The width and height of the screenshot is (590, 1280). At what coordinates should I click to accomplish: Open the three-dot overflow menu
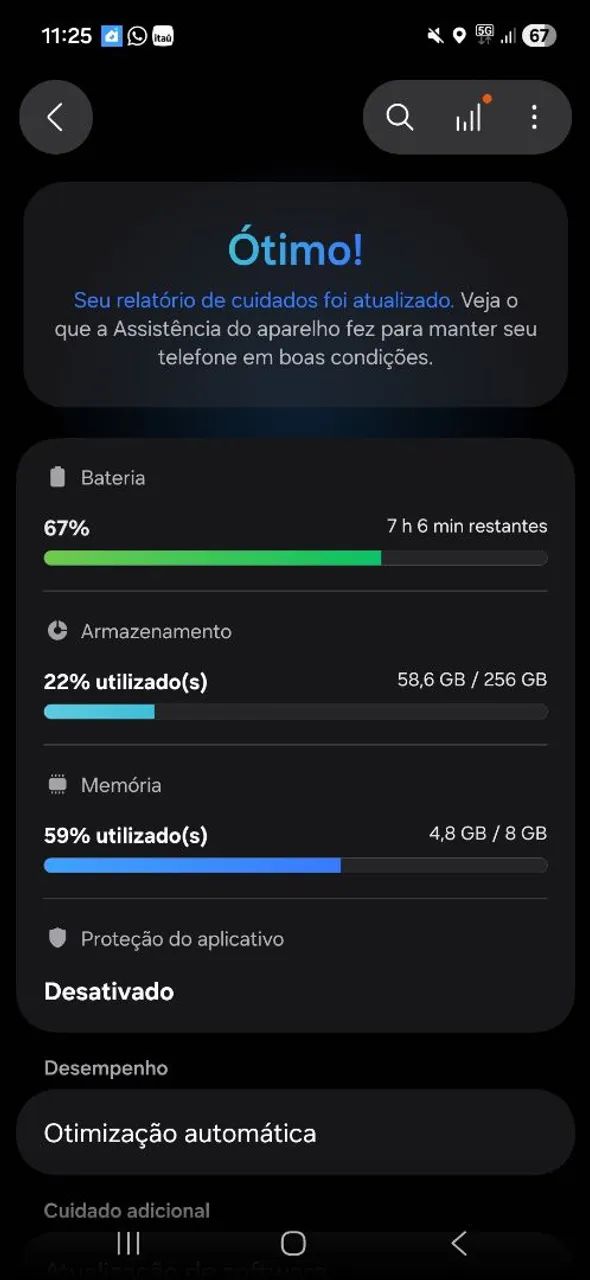534,117
